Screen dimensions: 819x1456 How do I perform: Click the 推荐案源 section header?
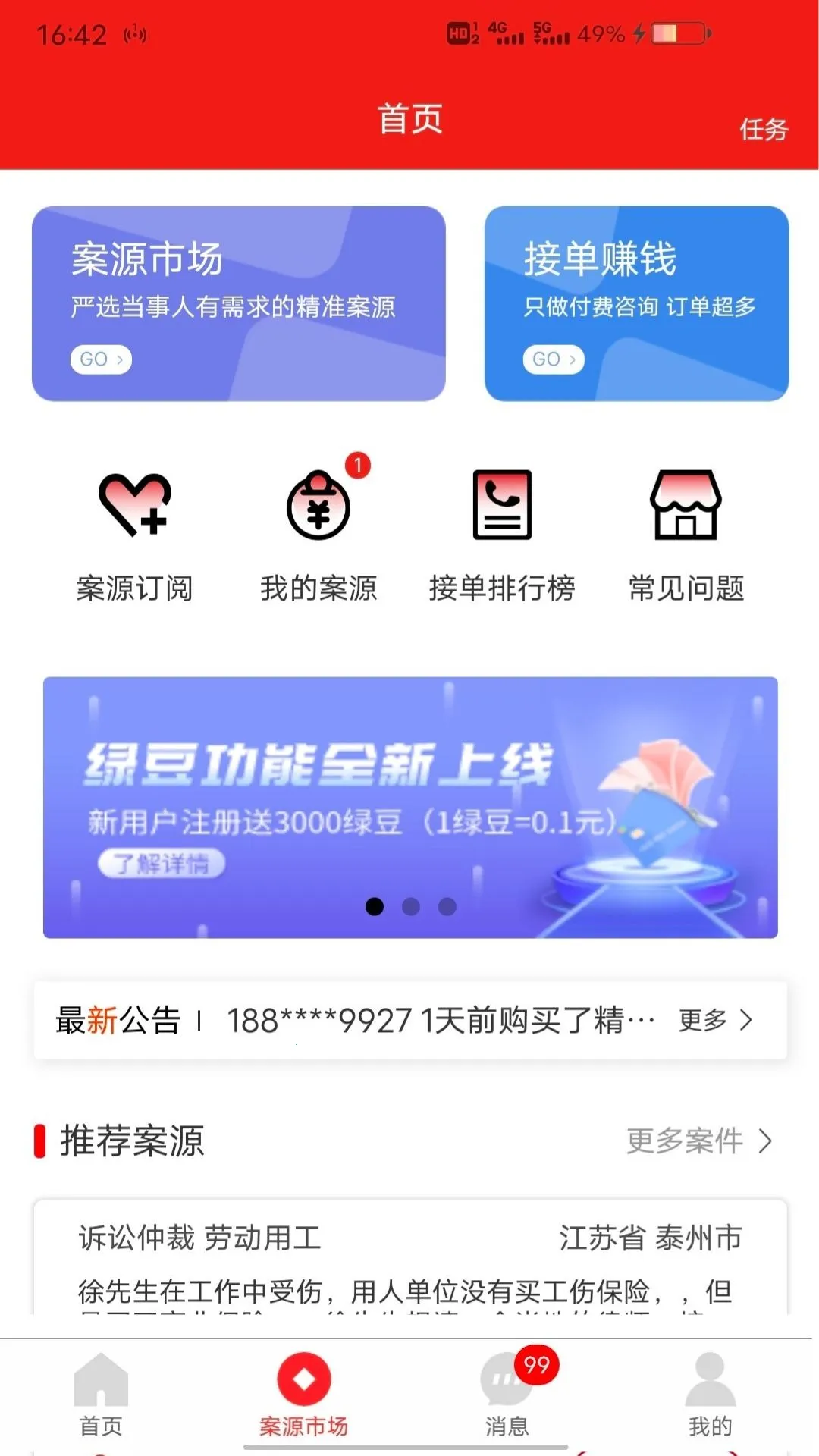[x=132, y=1141]
